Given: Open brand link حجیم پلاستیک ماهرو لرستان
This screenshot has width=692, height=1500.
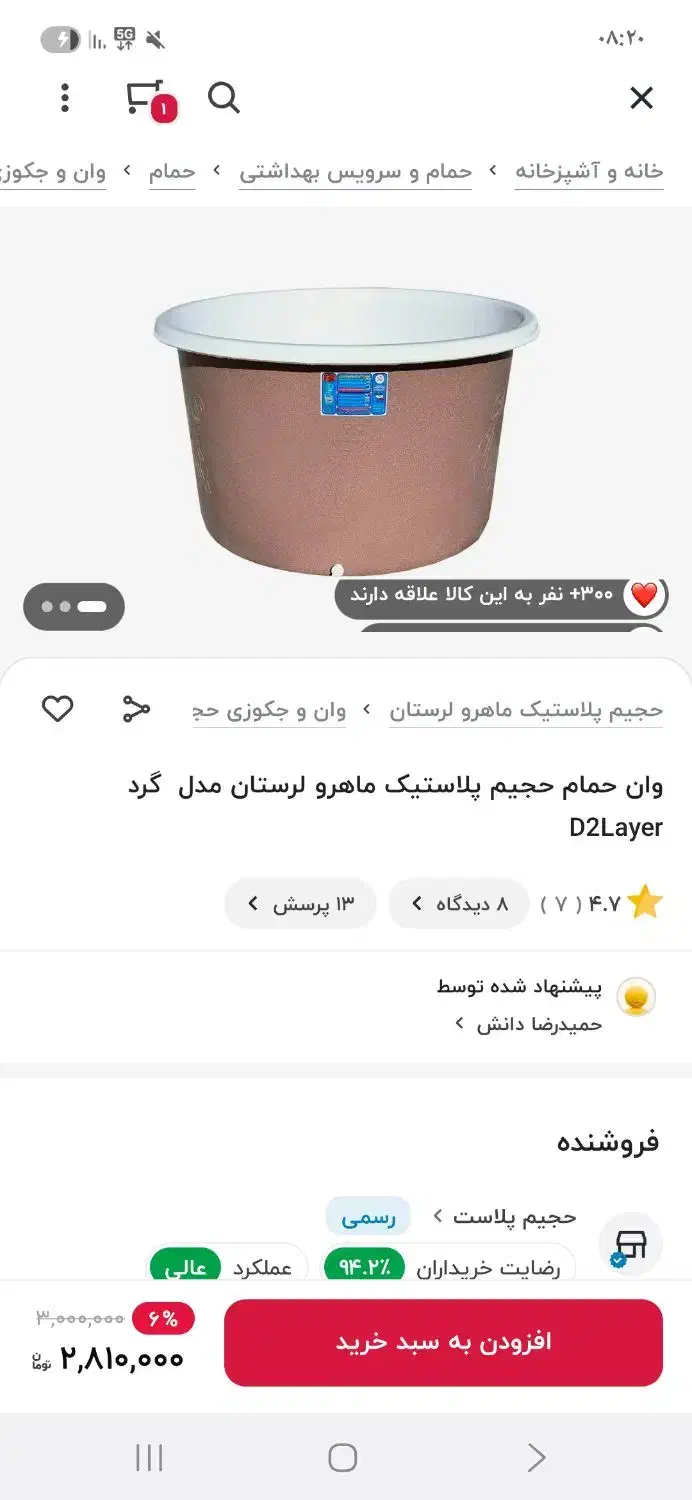Looking at the screenshot, I should 526,710.
